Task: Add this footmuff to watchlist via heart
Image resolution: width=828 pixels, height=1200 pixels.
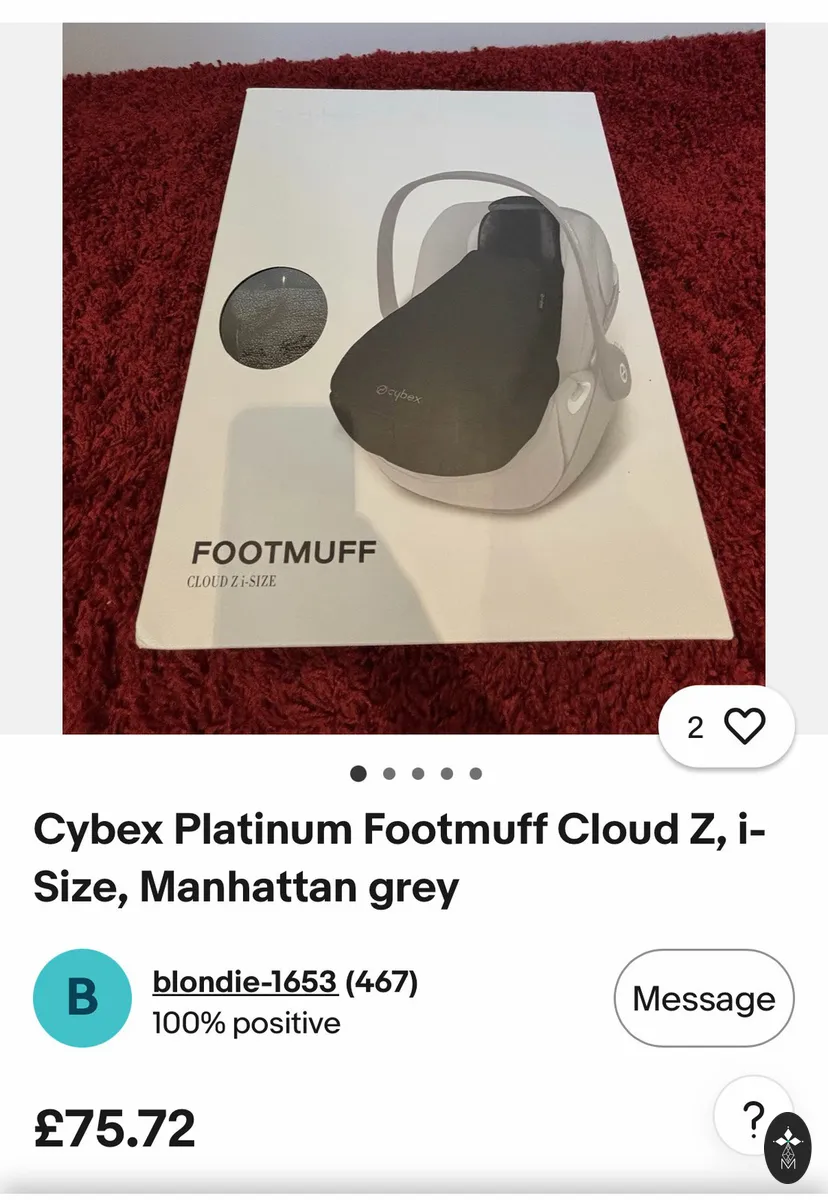Action: point(727,727)
